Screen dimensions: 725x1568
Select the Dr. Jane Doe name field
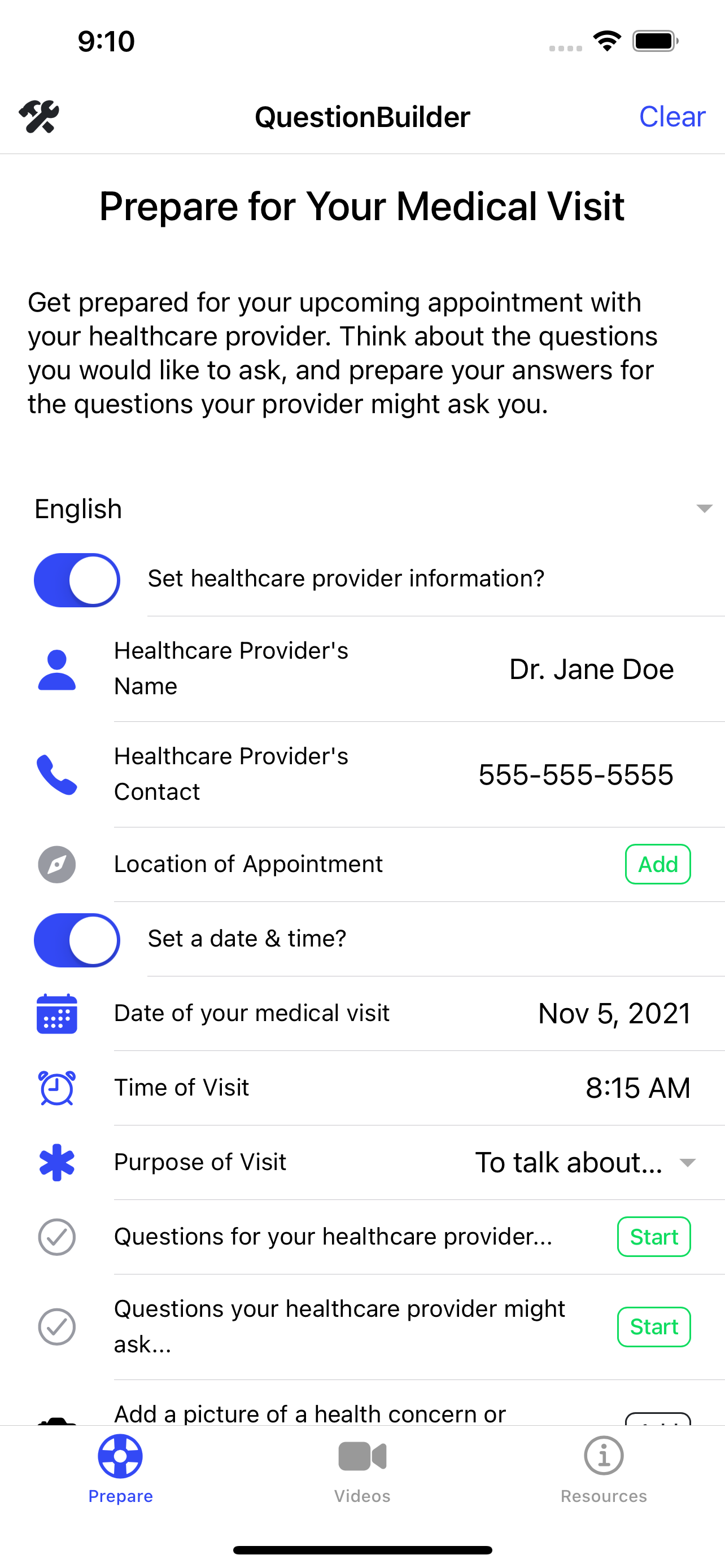click(591, 668)
